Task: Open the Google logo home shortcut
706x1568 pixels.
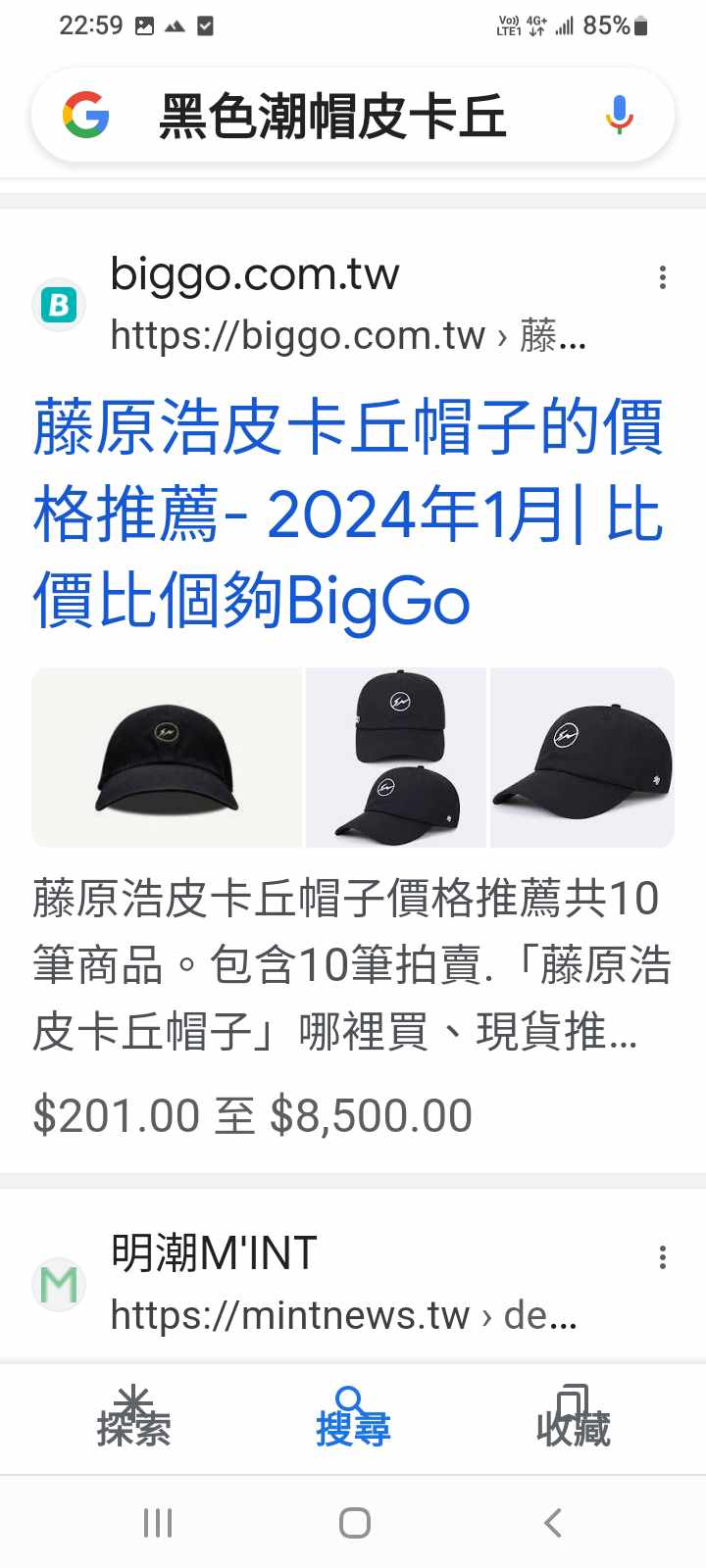Action: point(86,116)
